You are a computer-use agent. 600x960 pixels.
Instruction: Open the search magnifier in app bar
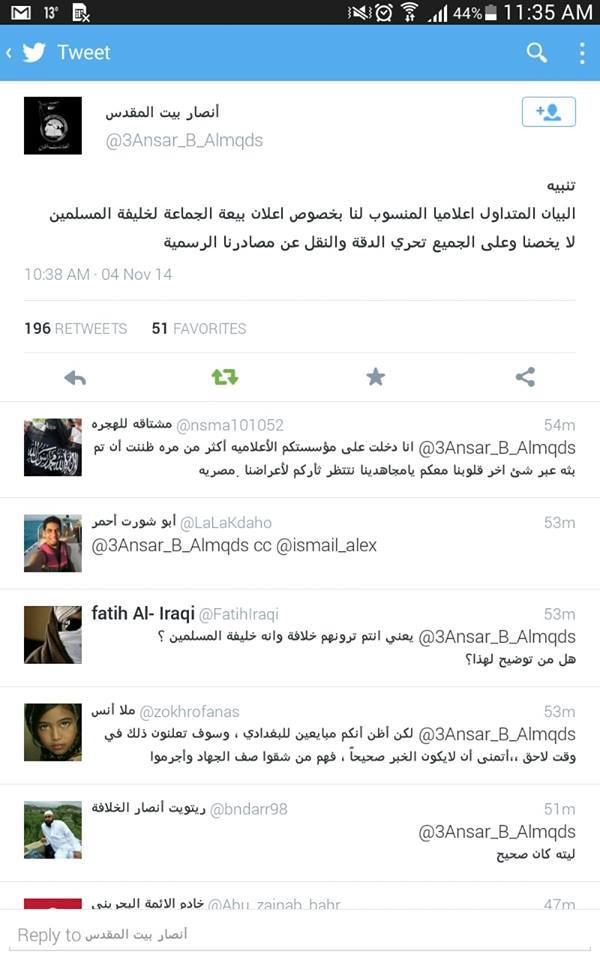(537, 52)
